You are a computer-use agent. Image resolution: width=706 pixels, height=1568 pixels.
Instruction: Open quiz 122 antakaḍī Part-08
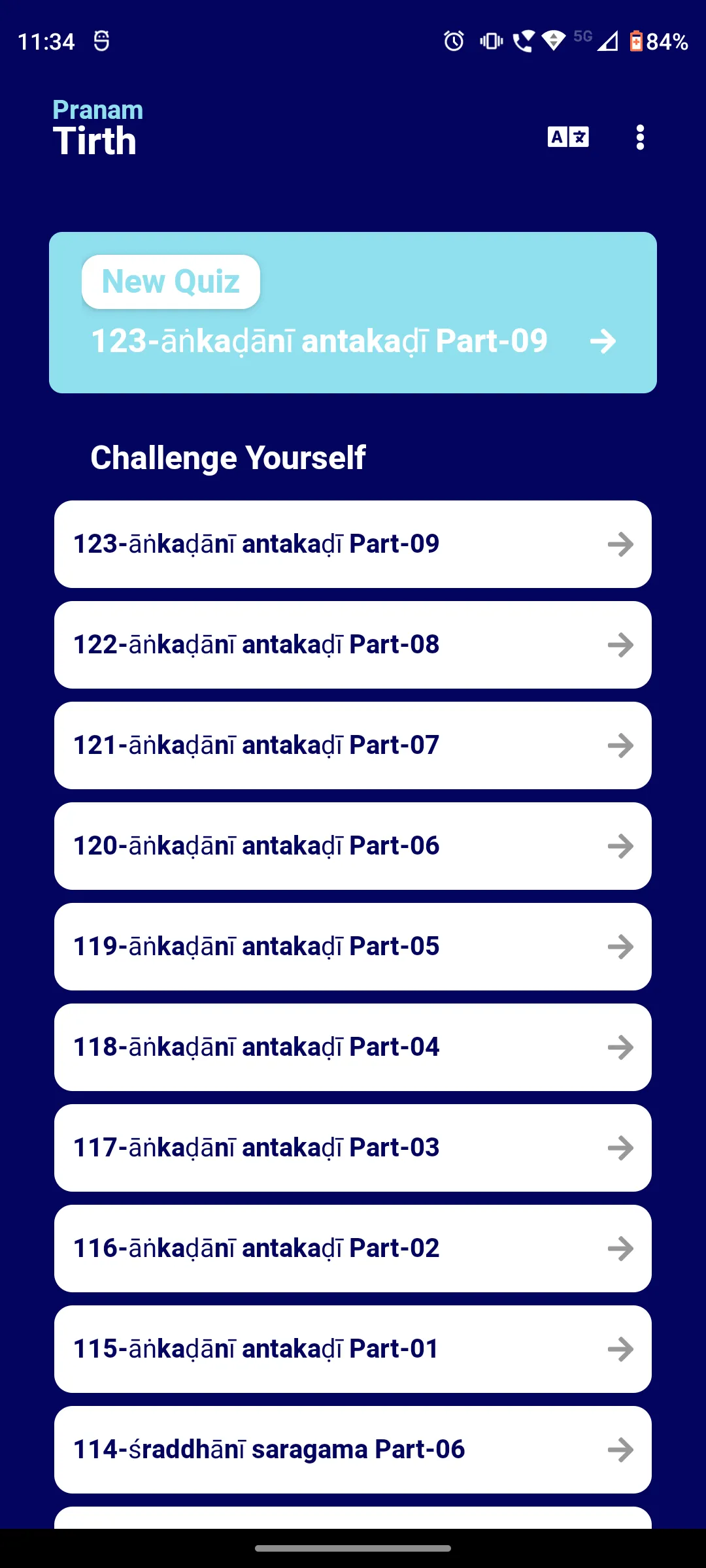coord(353,645)
